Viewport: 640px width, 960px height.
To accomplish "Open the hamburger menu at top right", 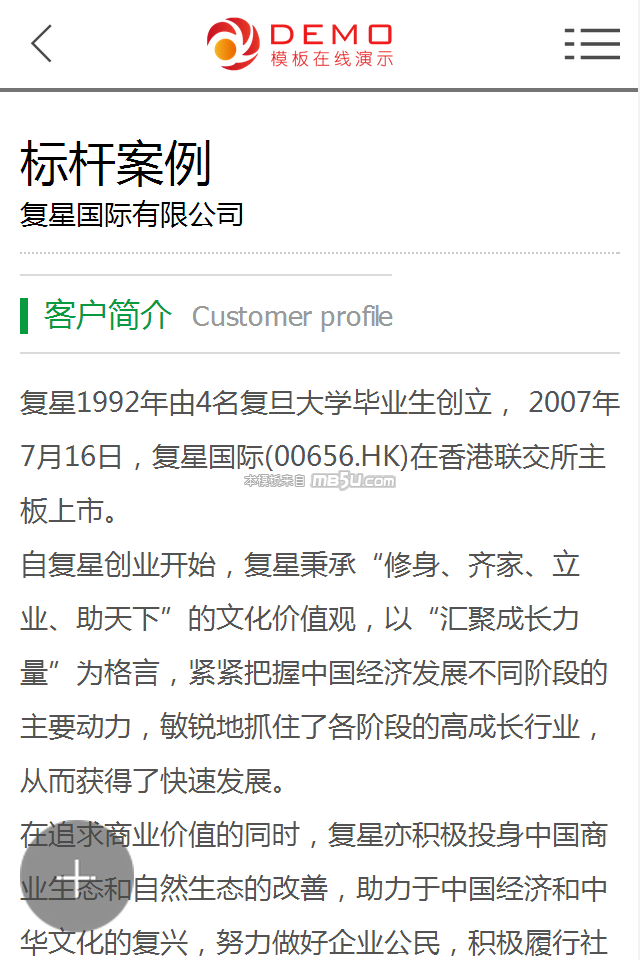I will [x=592, y=44].
